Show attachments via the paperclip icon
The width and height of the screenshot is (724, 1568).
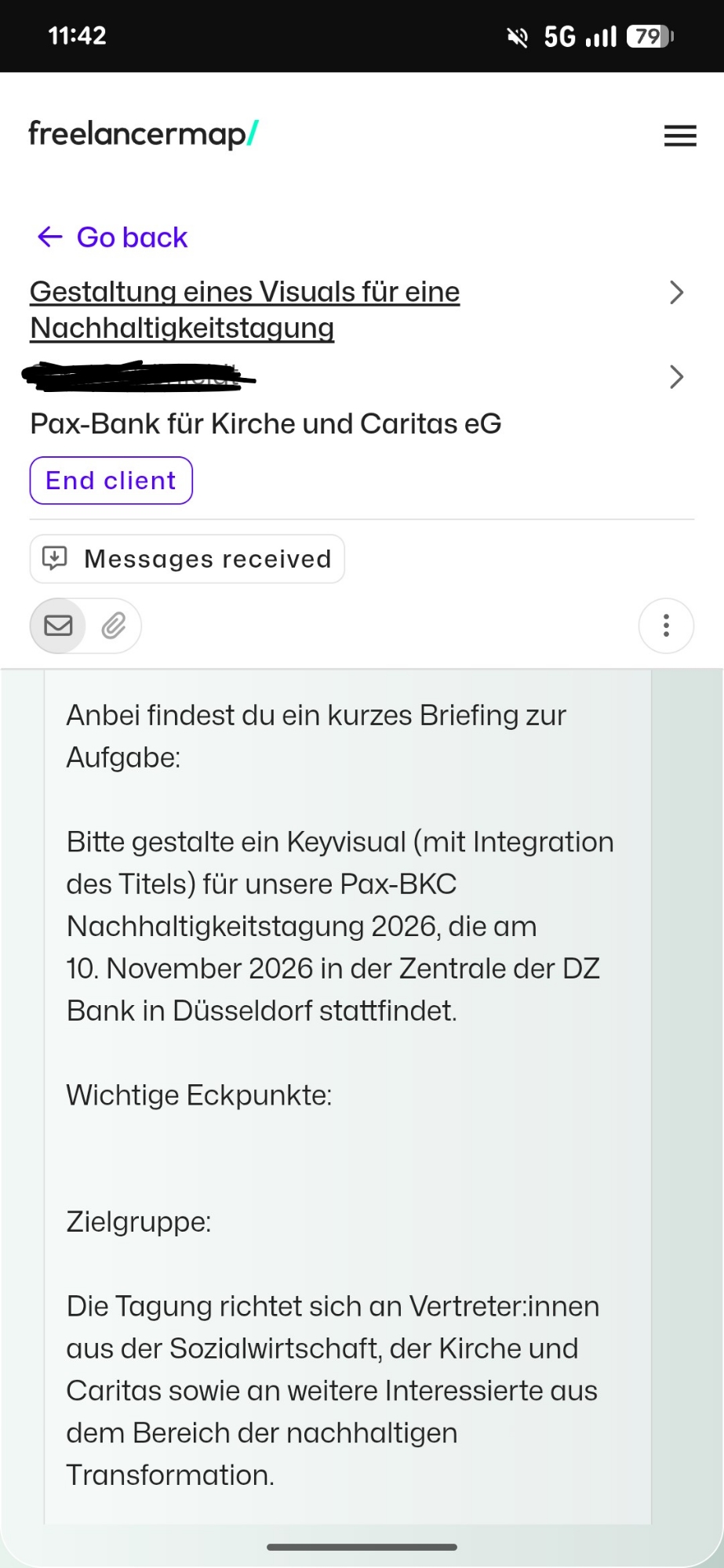tap(114, 626)
